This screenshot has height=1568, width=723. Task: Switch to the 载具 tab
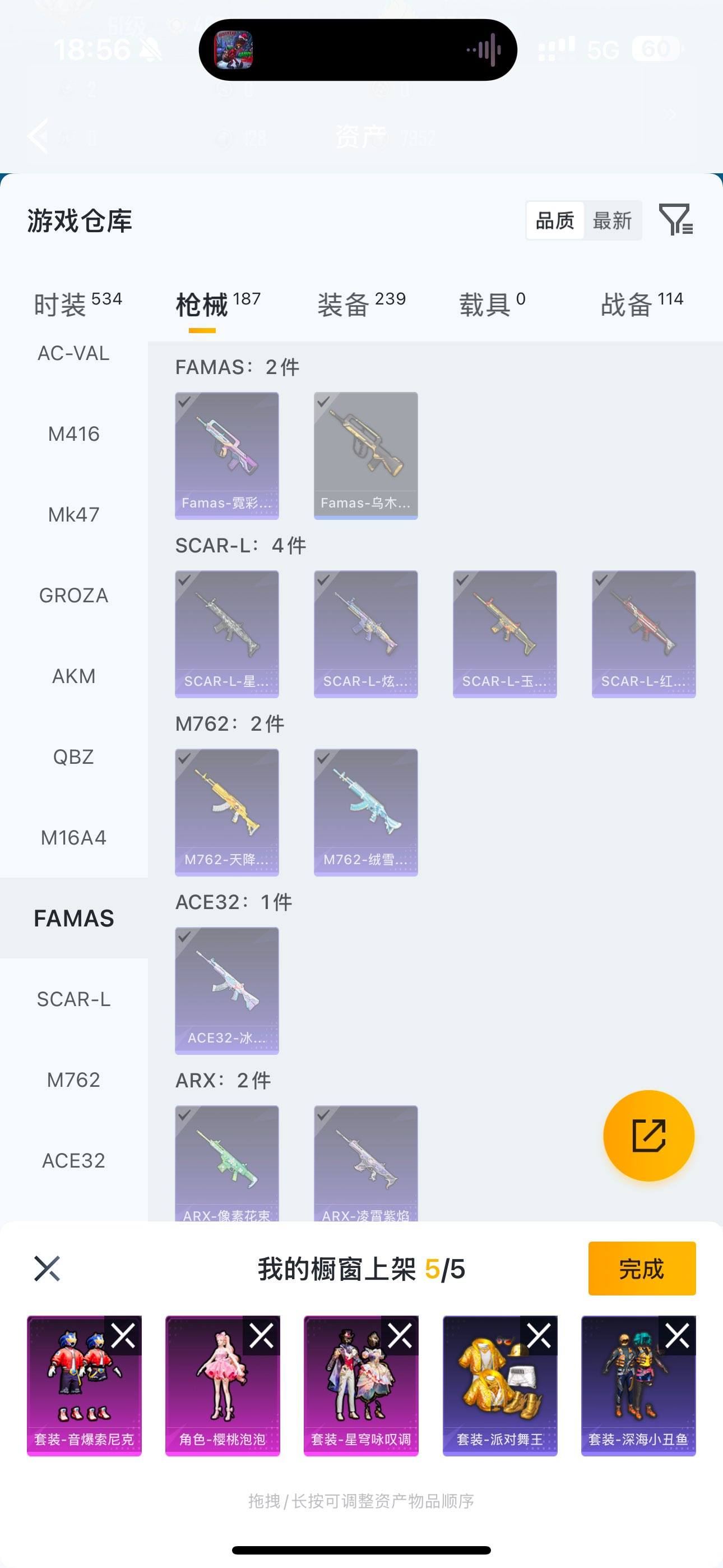(x=492, y=304)
